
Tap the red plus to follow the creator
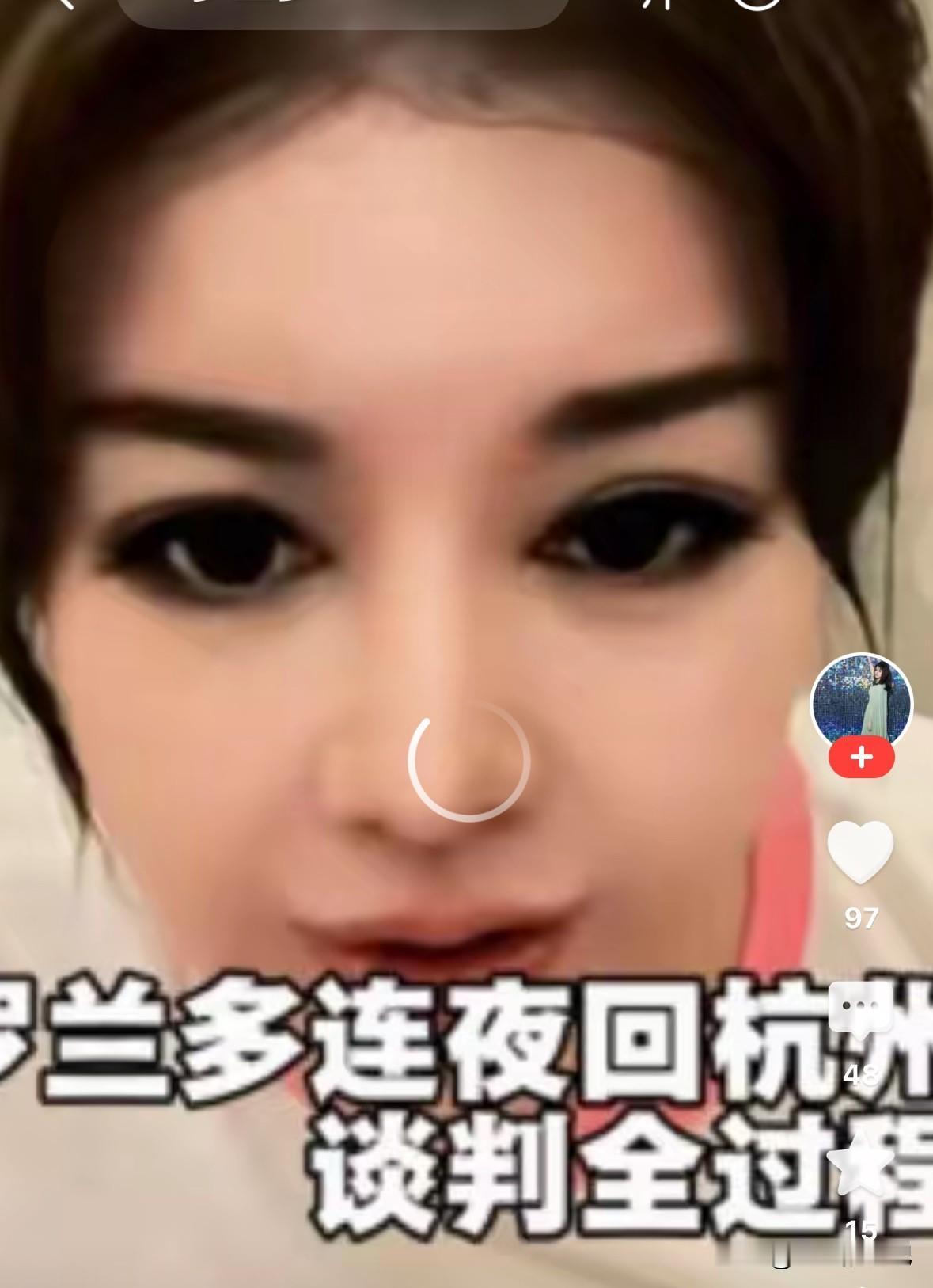(862, 758)
